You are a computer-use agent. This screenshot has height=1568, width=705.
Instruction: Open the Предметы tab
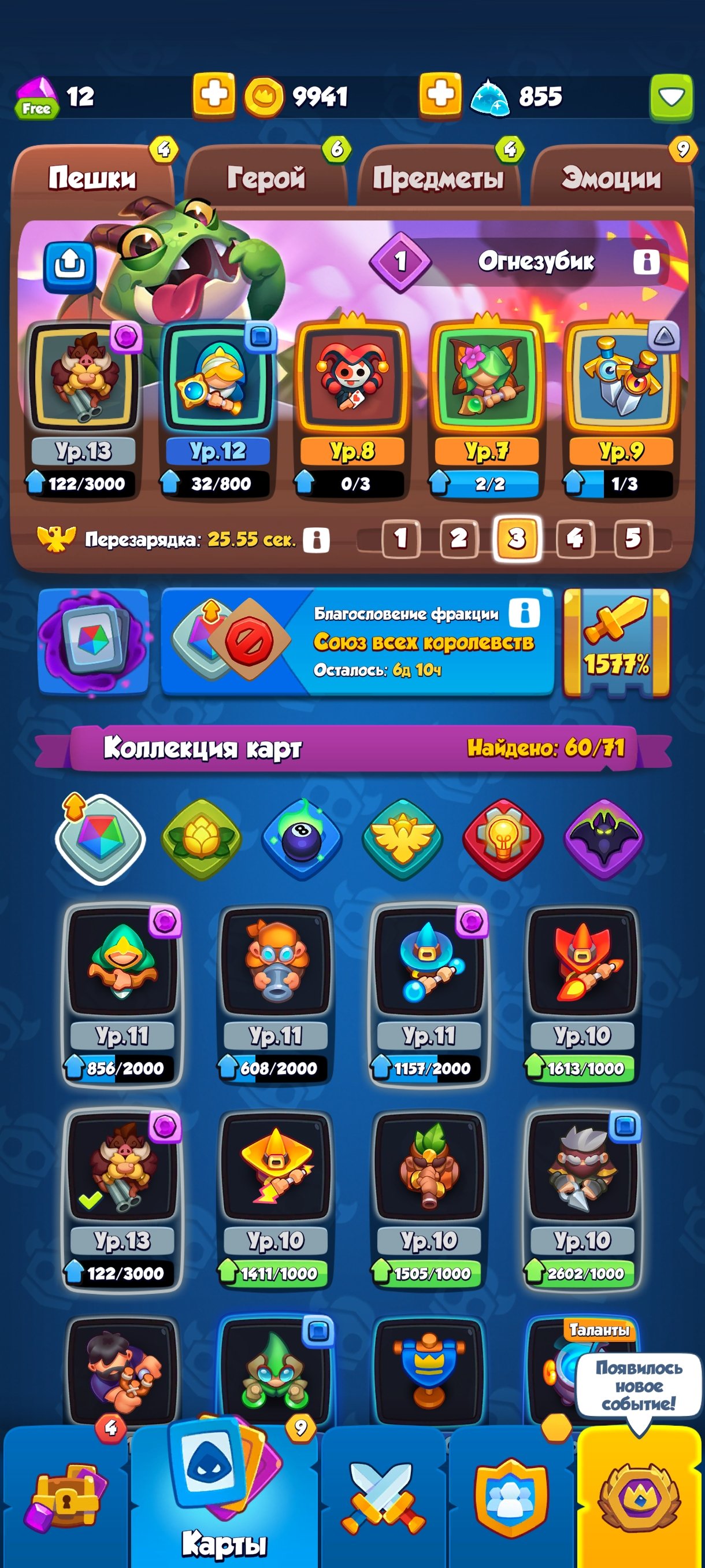tap(439, 176)
